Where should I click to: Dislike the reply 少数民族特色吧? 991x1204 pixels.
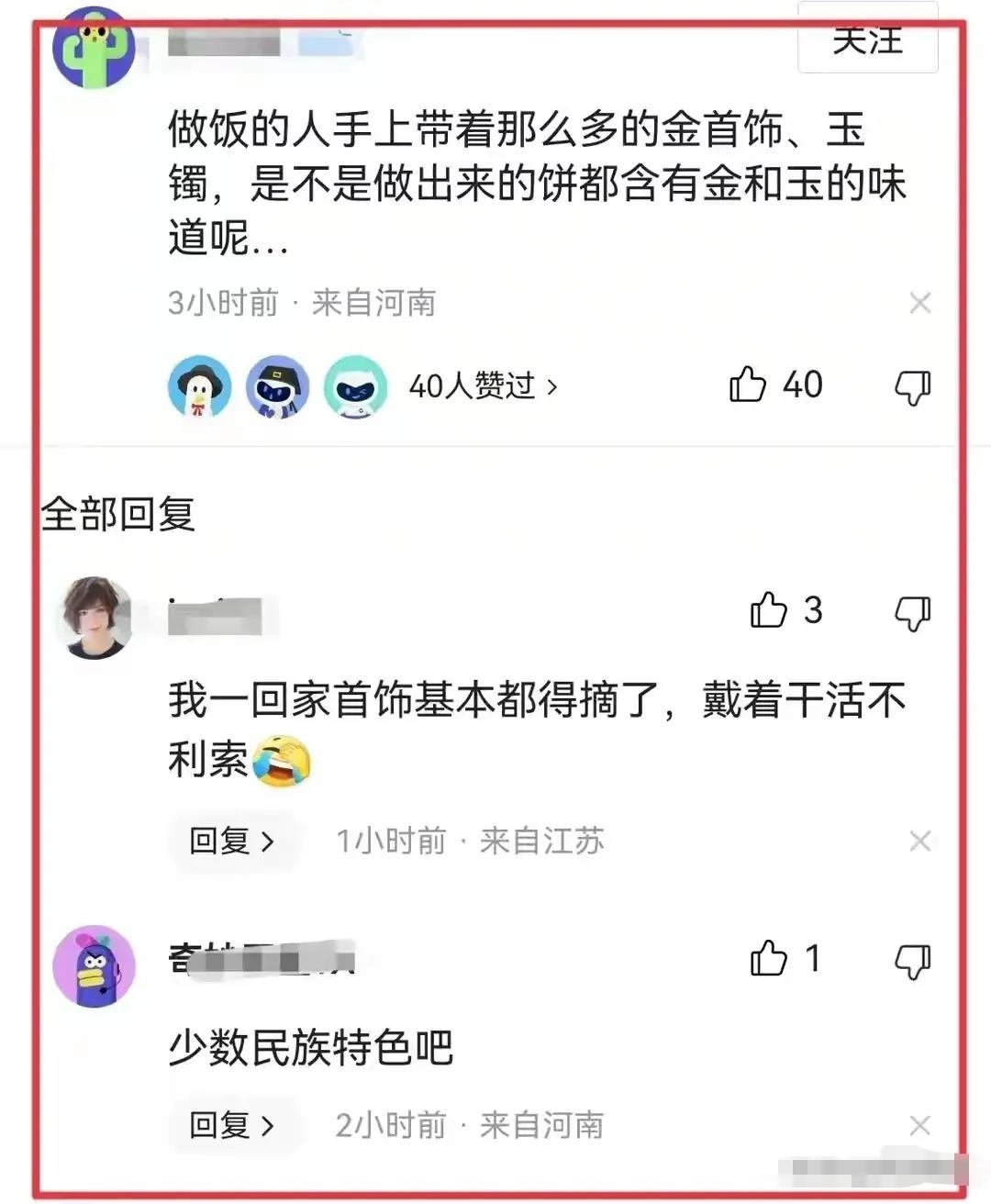912,960
